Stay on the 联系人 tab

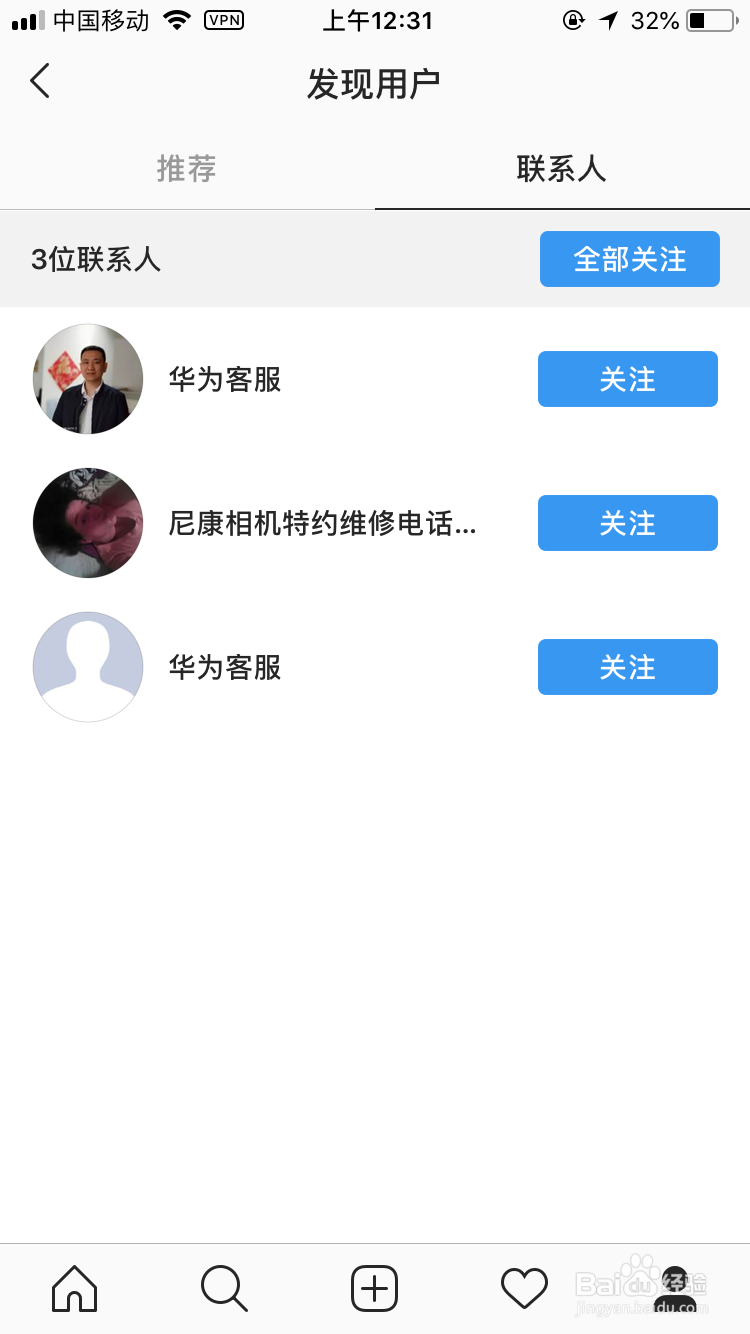(561, 168)
